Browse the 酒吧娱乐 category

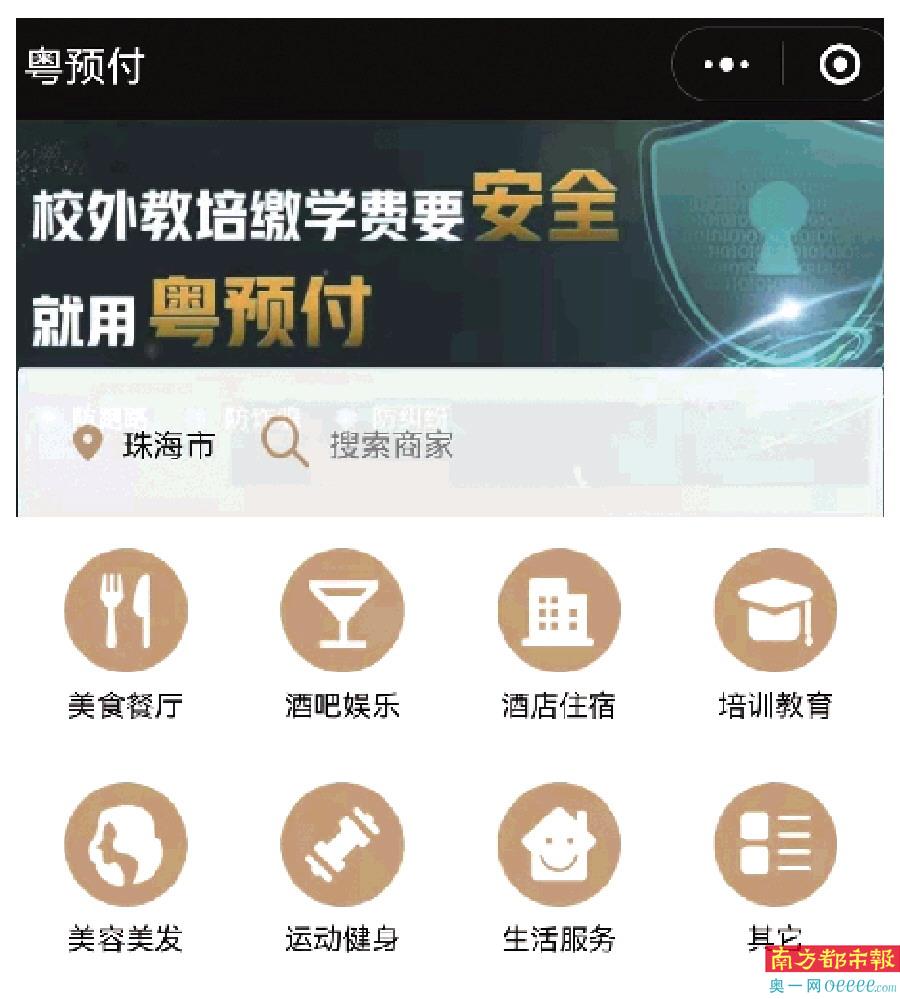tap(342, 610)
